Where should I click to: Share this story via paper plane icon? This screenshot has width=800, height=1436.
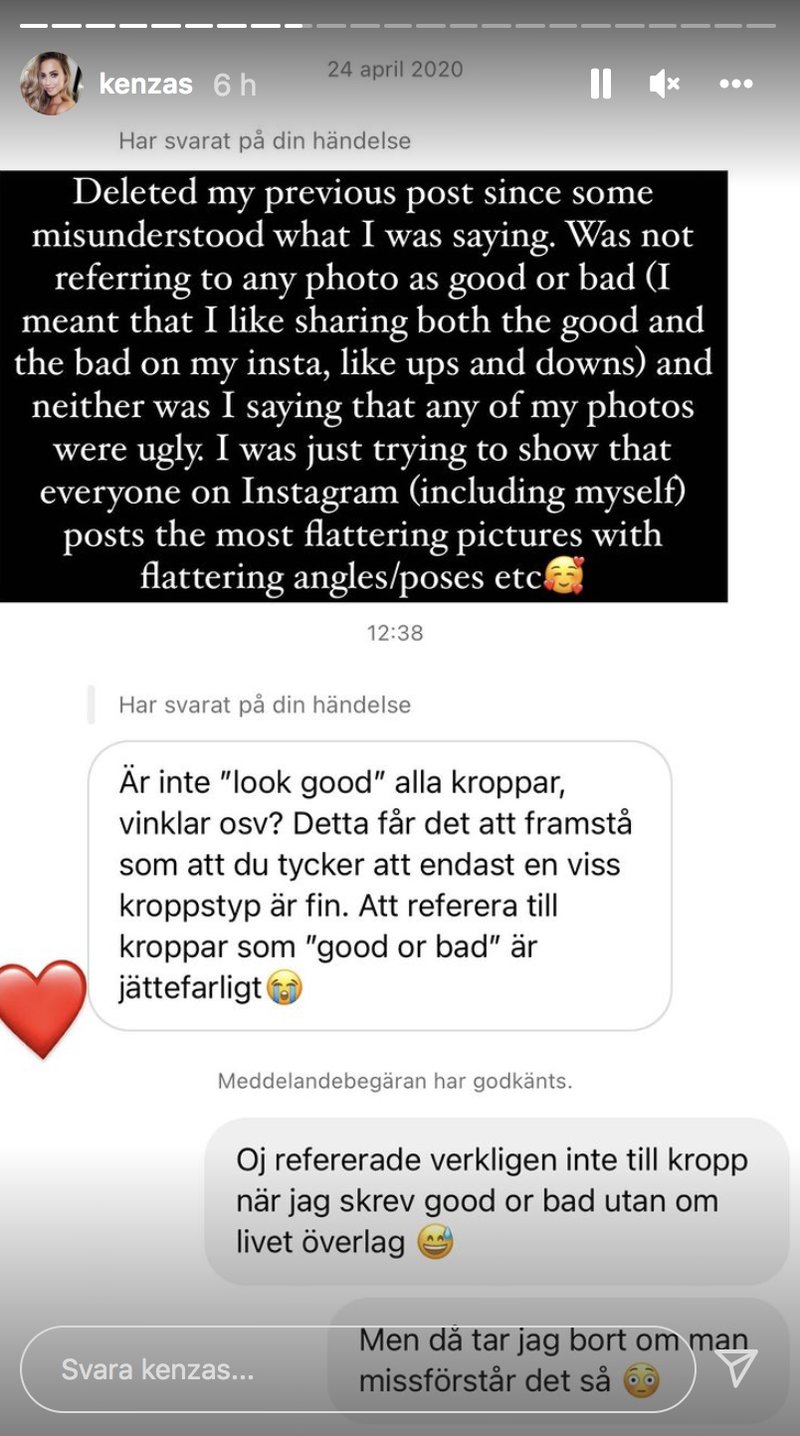(x=737, y=1368)
